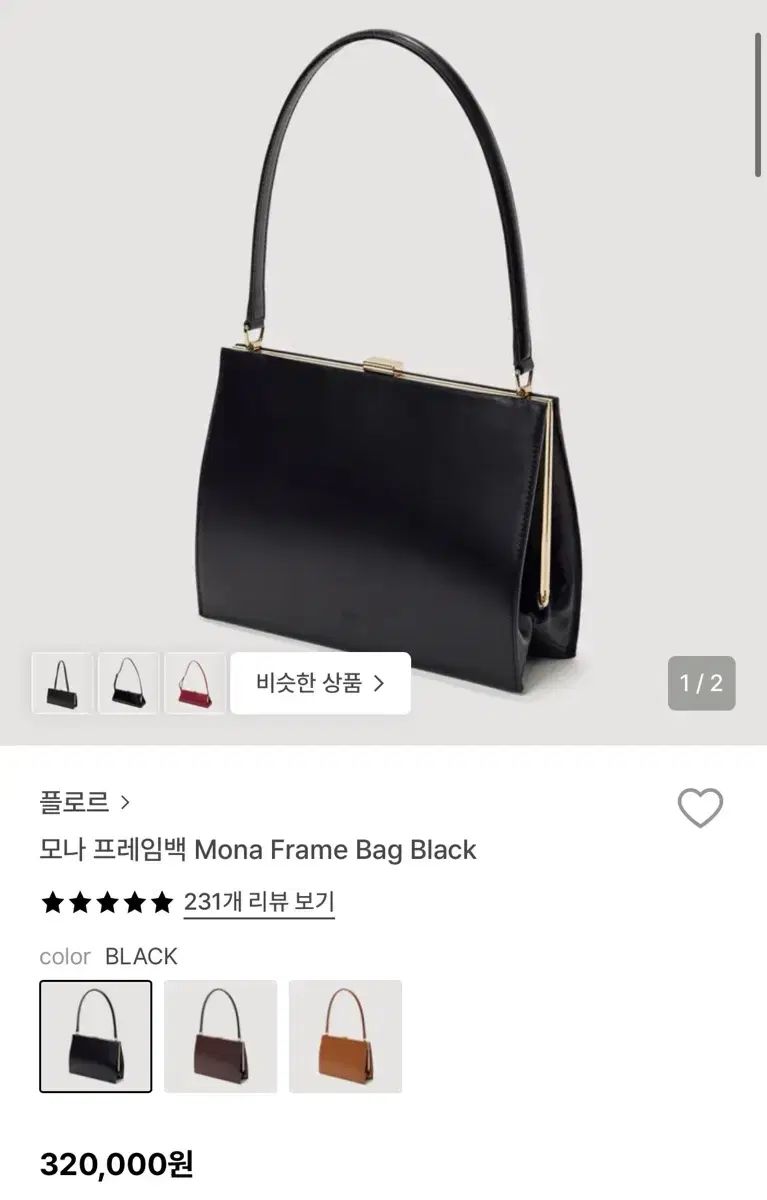
Task: Select the second bag thumbnail
Action: pyautogui.click(x=128, y=682)
